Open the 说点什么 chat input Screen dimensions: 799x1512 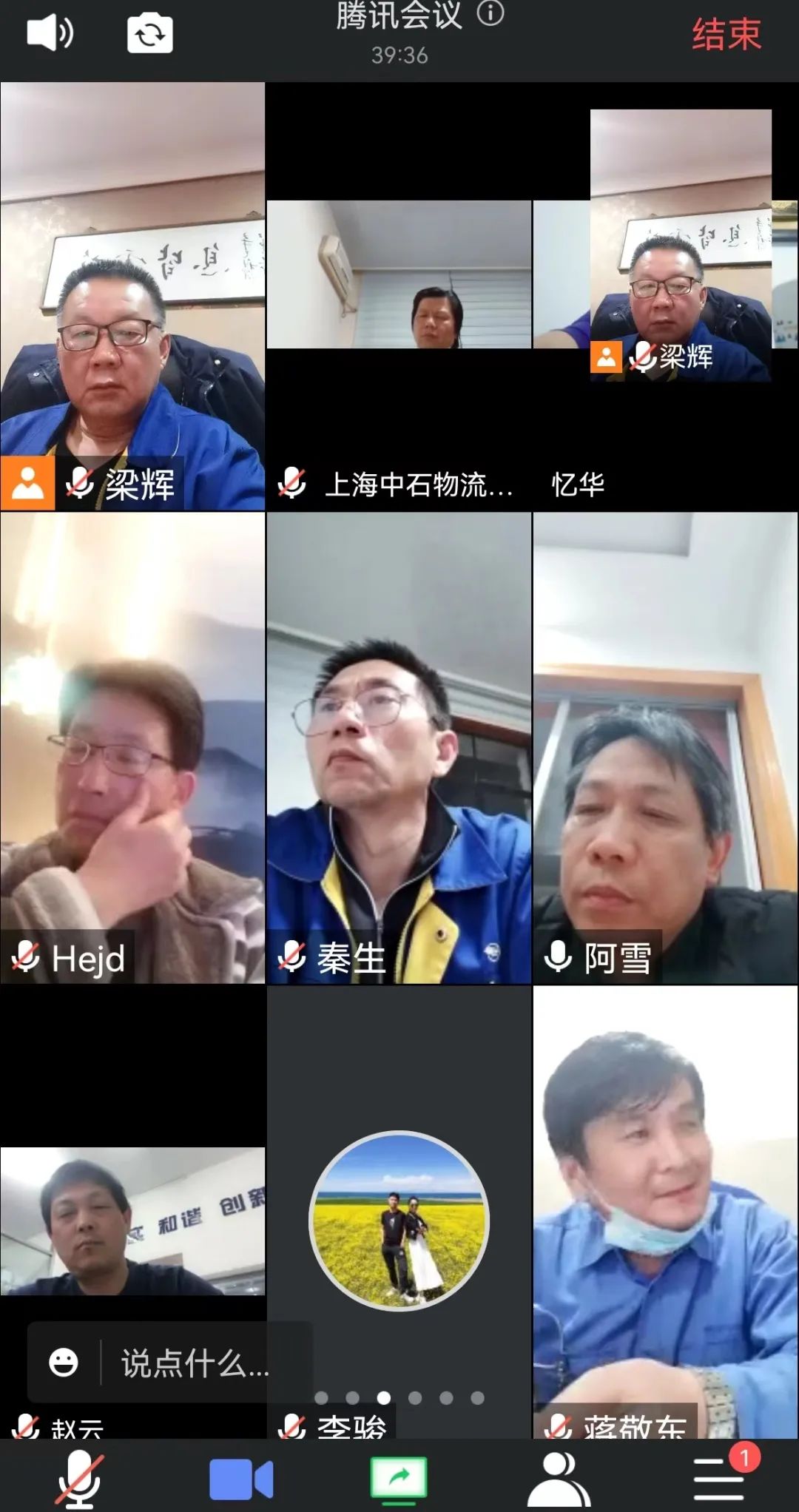pyautogui.click(x=196, y=1363)
